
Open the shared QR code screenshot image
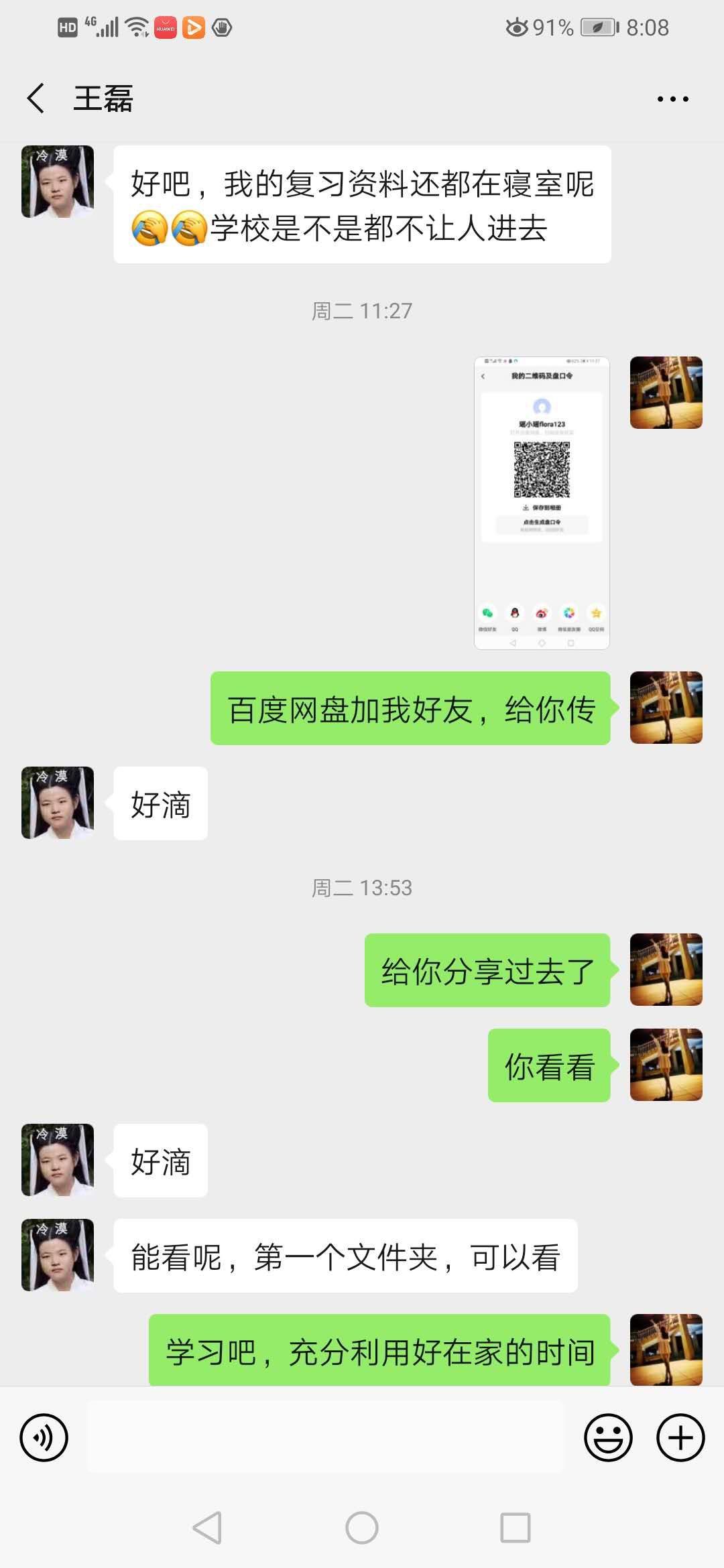(x=542, y=503)
